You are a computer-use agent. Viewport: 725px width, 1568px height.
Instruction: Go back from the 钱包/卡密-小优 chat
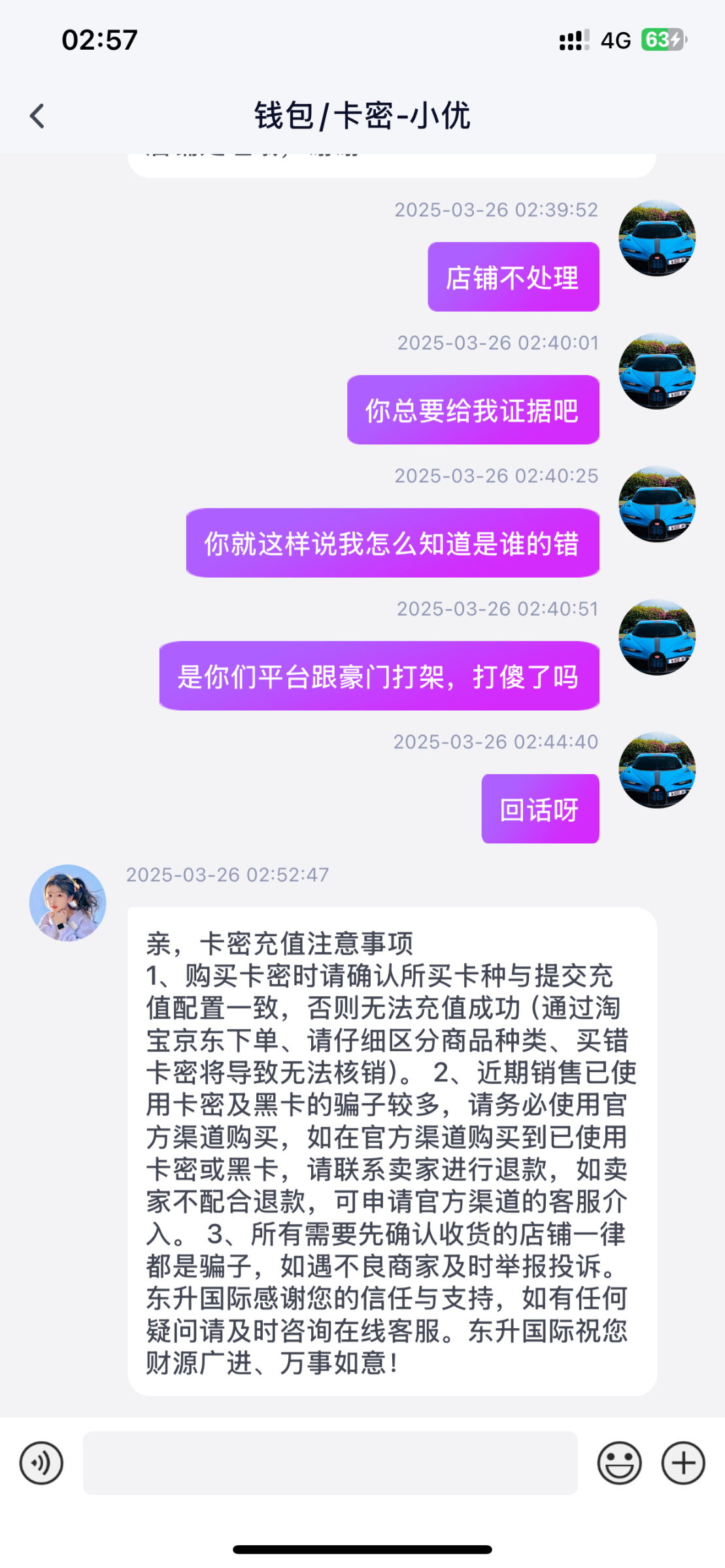(x=37, y=116)
